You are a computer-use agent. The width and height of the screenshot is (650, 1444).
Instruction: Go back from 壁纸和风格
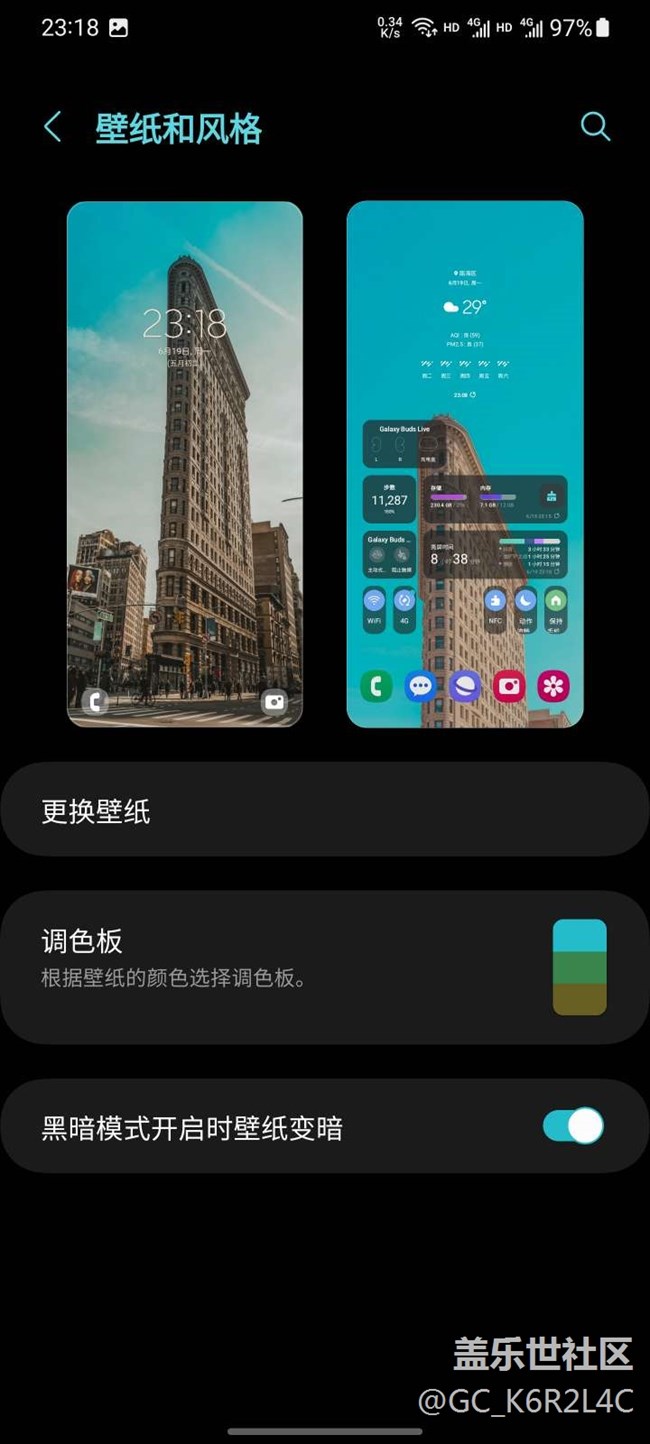[53, 127]
